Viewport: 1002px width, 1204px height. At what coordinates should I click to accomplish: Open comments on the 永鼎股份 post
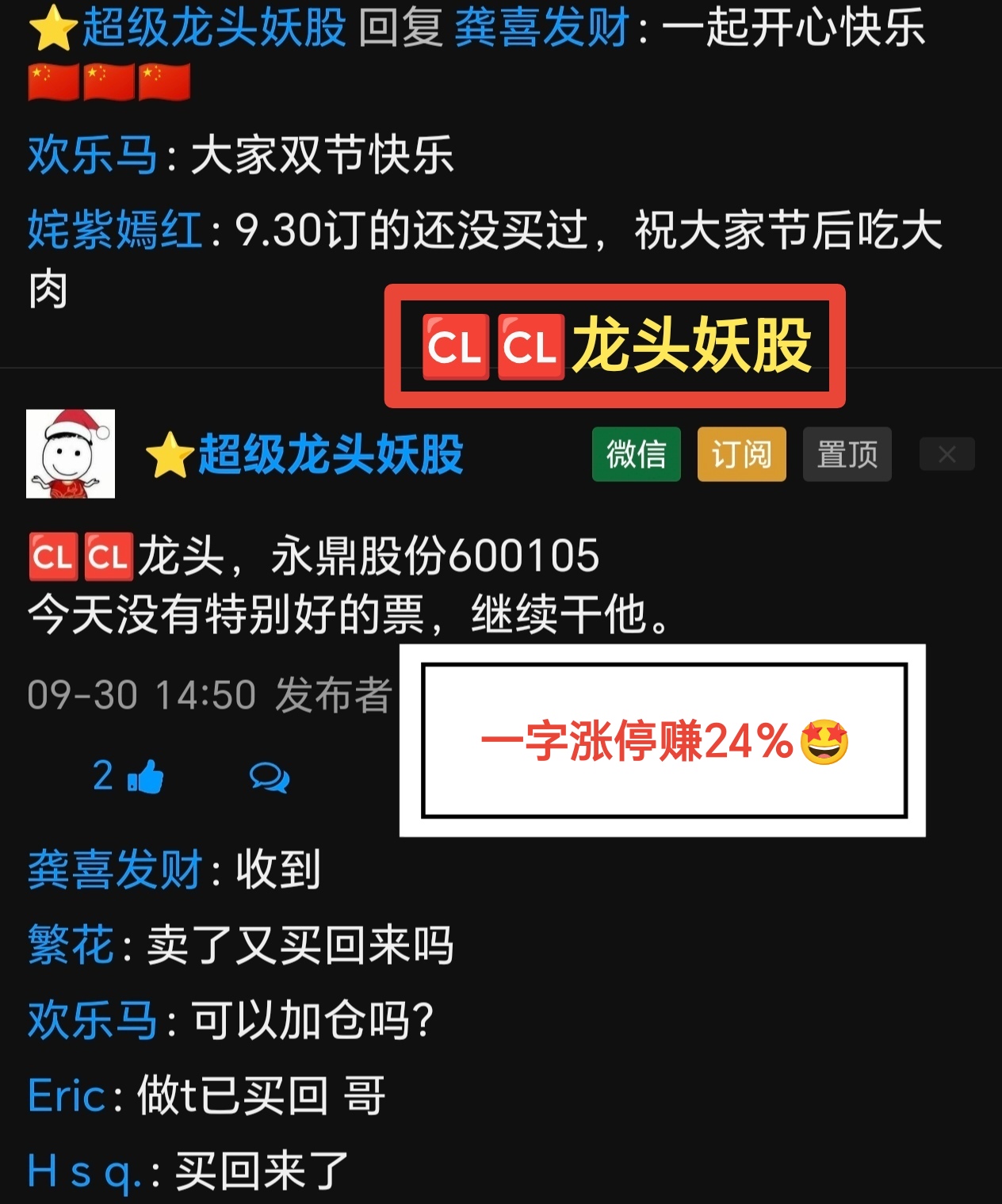click(x=269, y=777)
